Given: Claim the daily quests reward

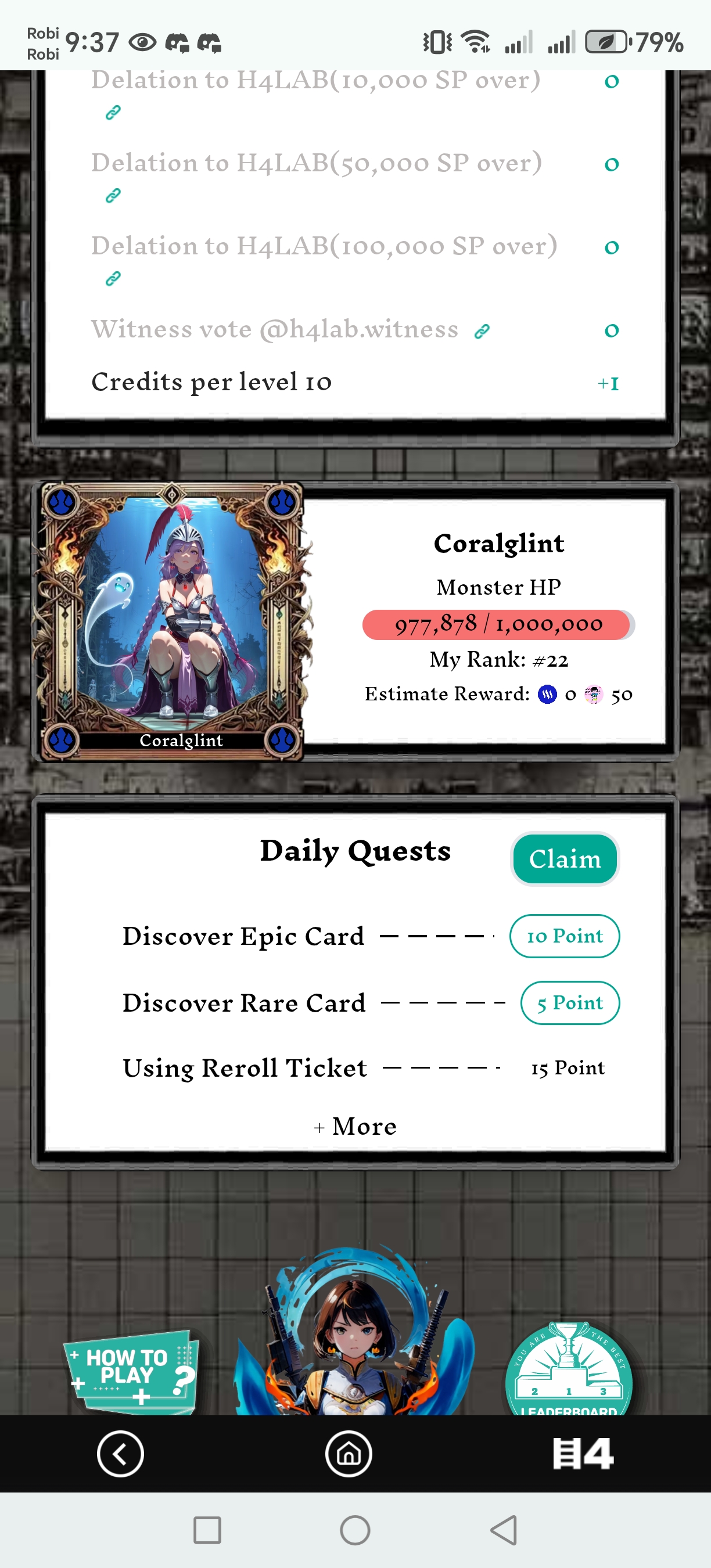Looking at the screenshot, I should 564,859.
